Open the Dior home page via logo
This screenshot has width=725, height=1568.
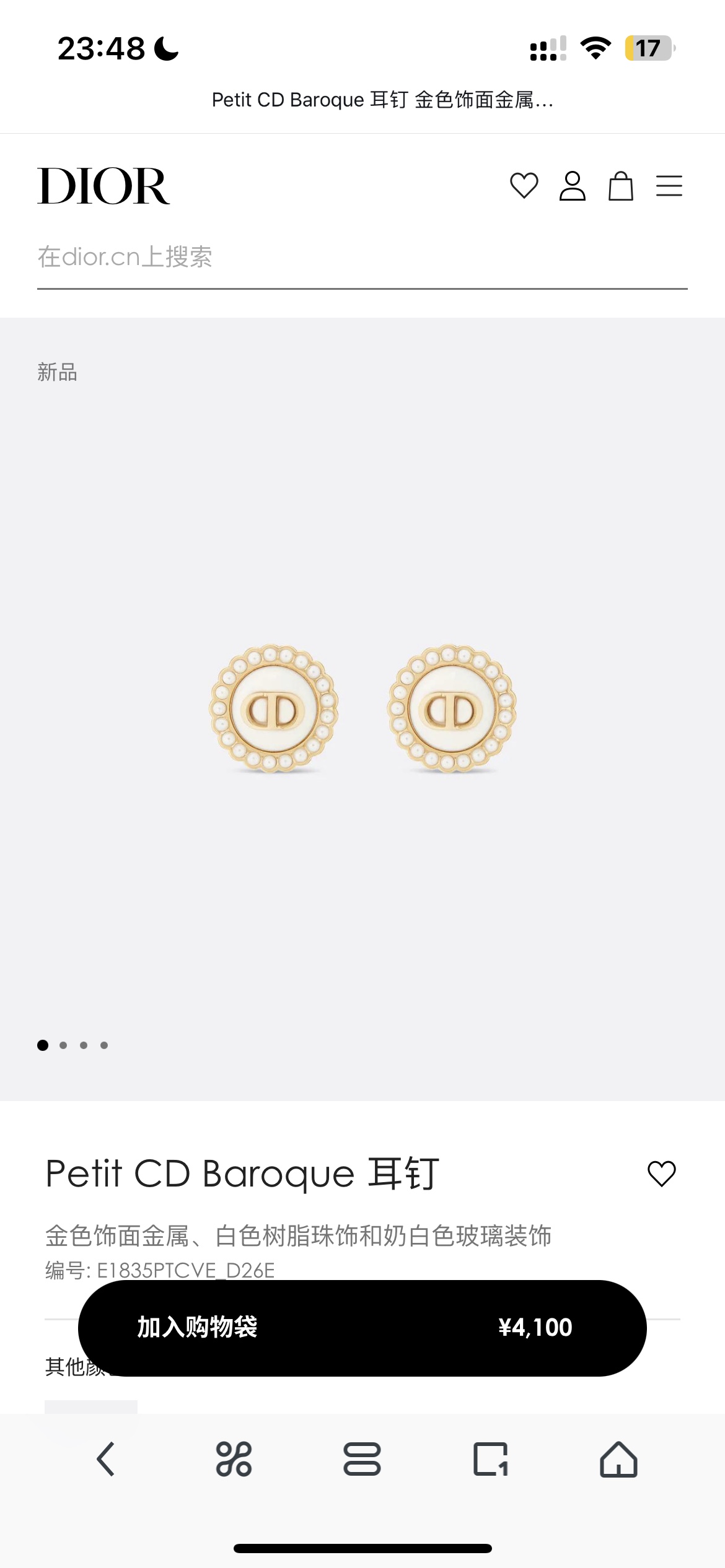103,186
